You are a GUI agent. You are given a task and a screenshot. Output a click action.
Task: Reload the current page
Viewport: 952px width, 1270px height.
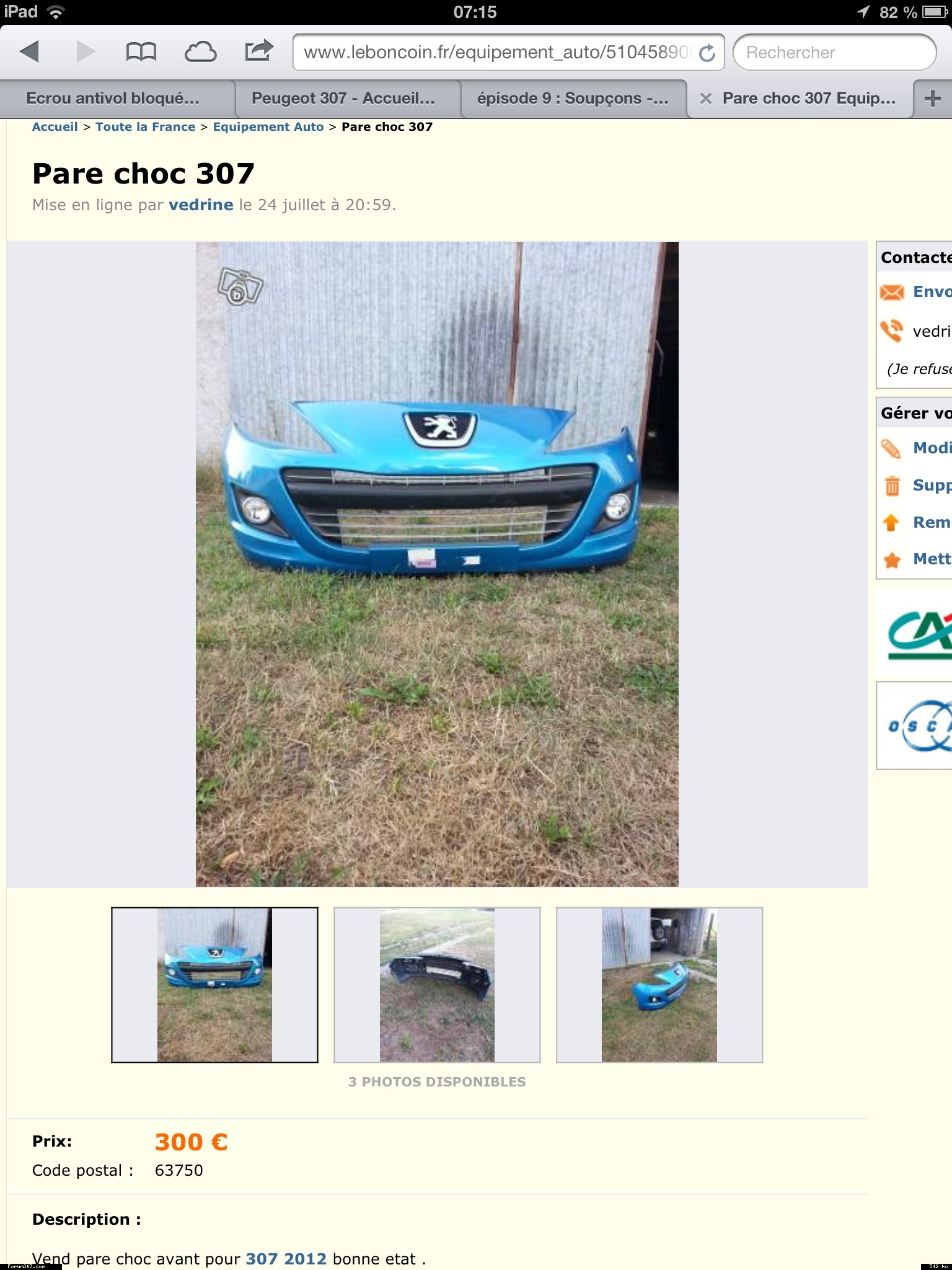[707, 53]
